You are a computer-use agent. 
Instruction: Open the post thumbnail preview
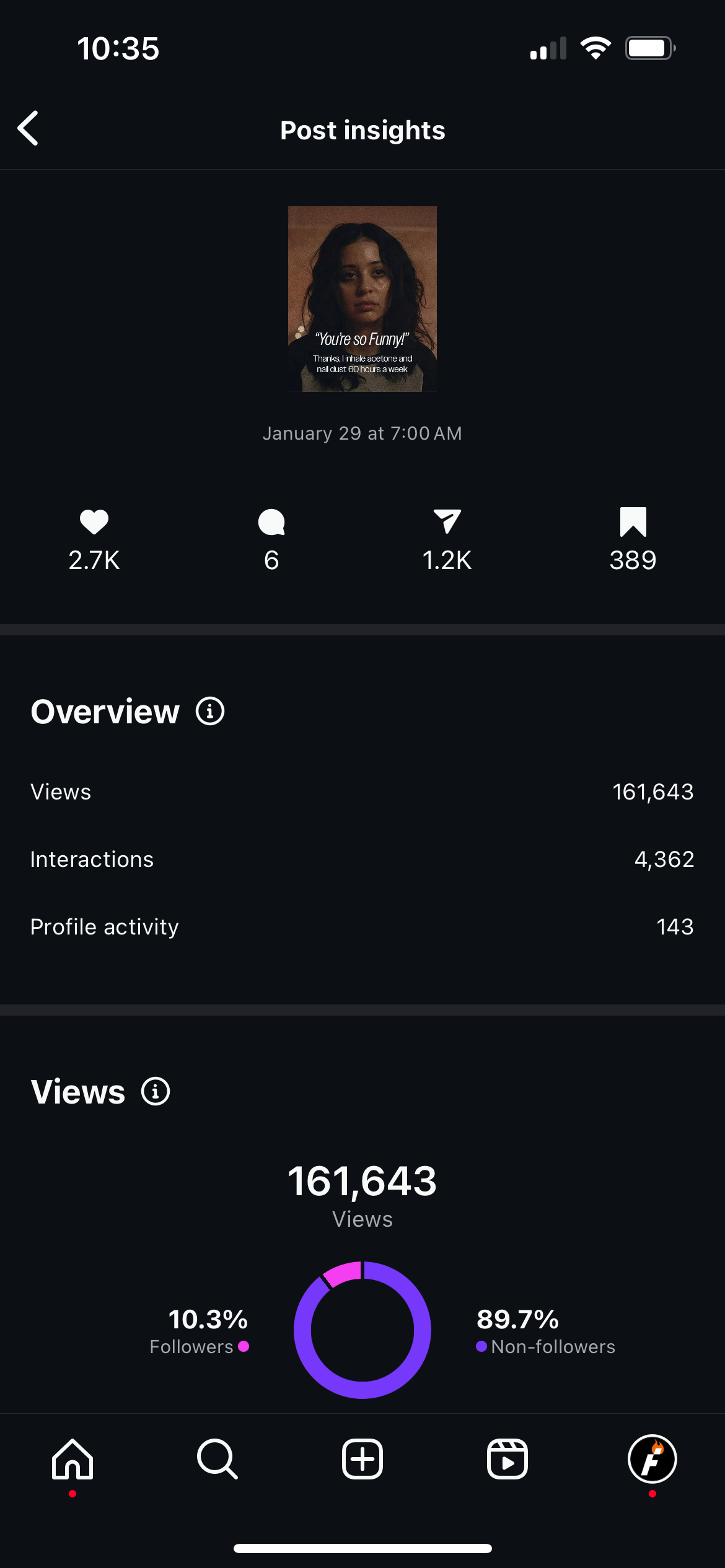(x=362, y=298)
